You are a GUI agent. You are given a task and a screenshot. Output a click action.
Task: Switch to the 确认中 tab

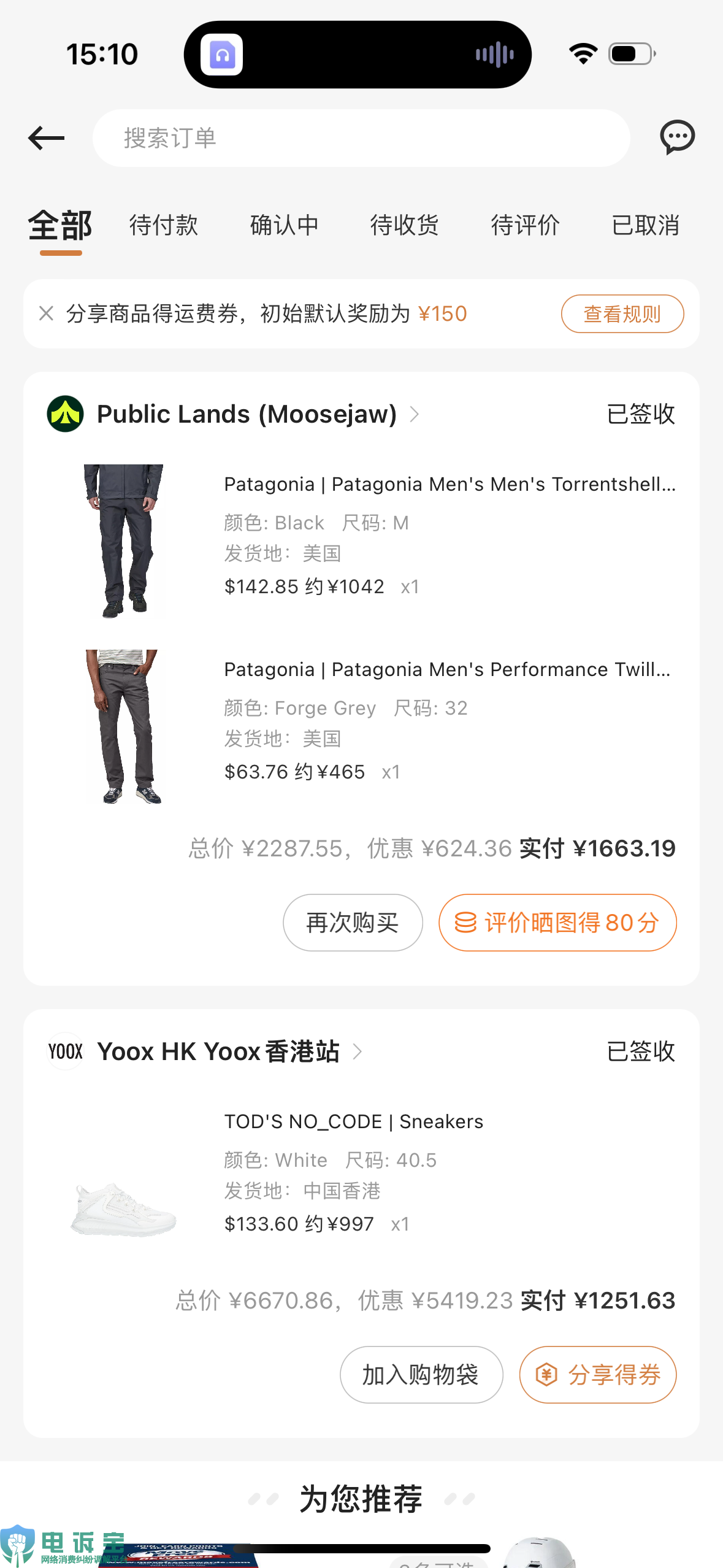pyautogui.click(x=285, y=225)
